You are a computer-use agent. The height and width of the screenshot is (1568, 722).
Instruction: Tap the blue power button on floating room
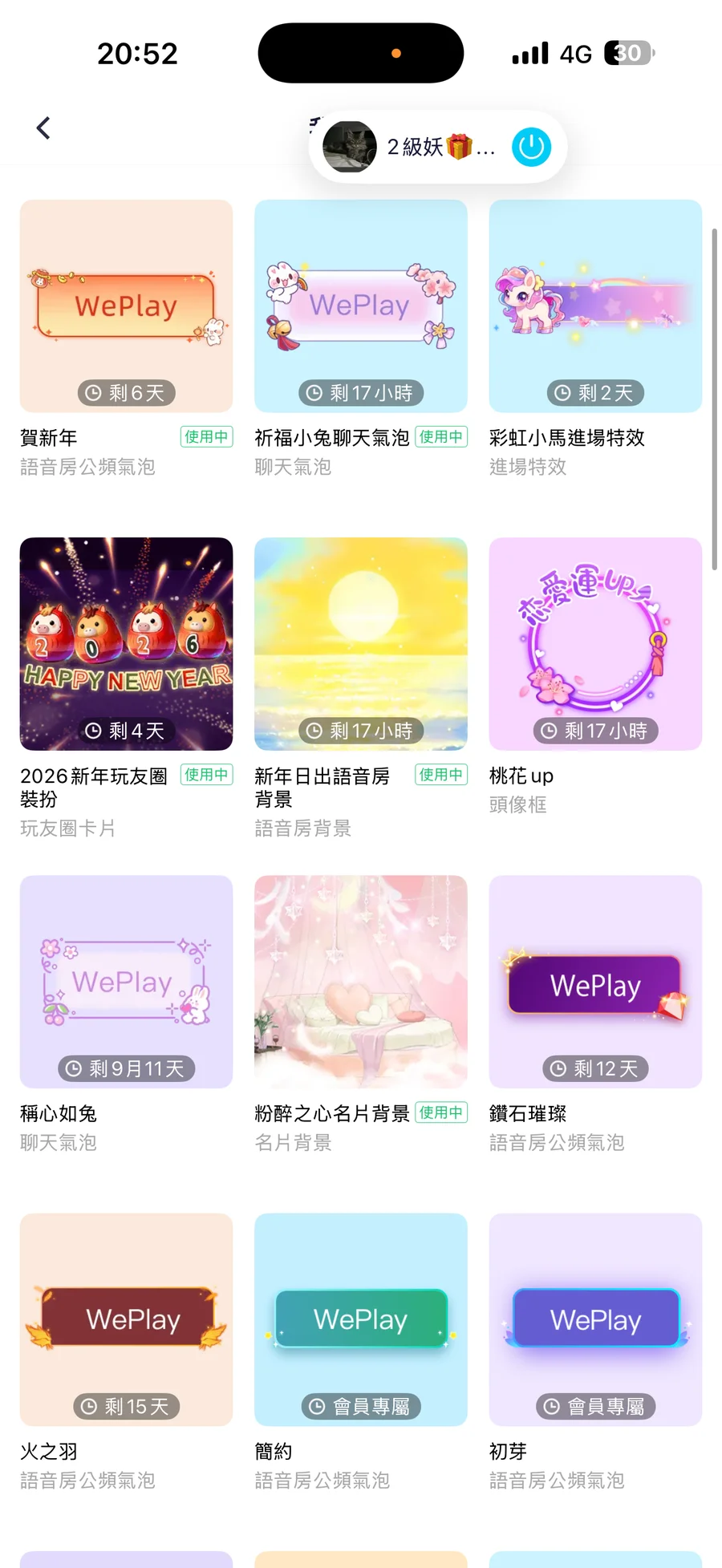(x=531, y=148)
